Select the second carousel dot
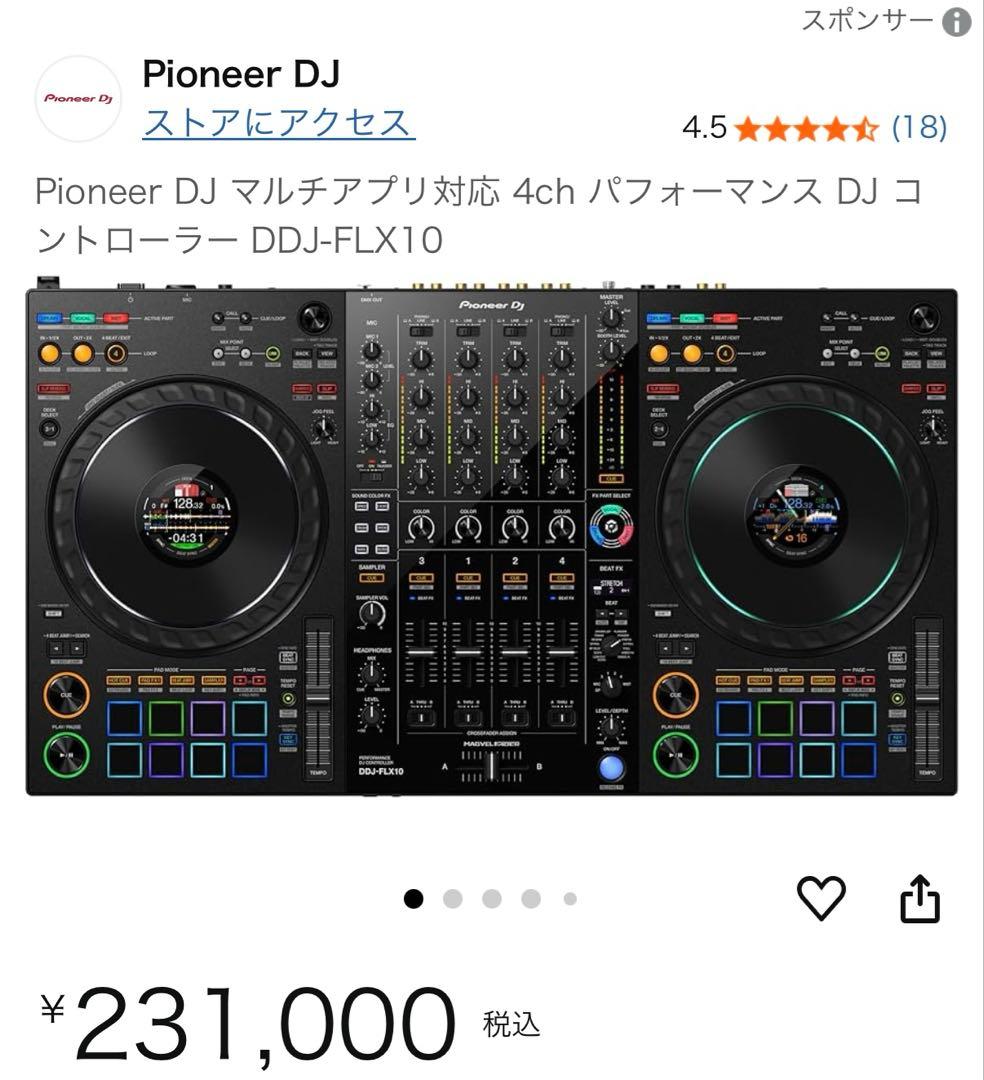 pyautogui.click(x=454, y=899)
